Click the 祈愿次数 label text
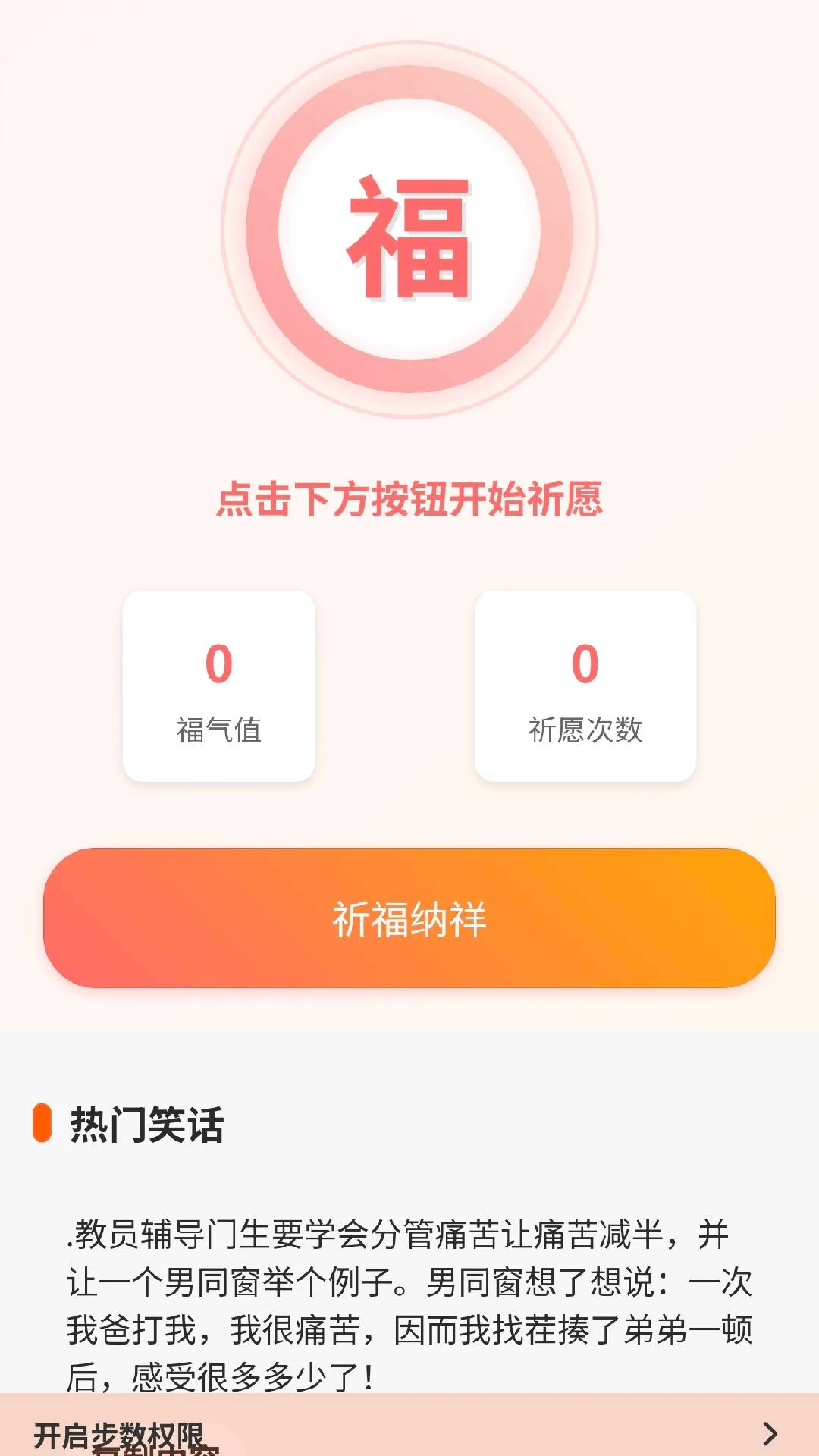Image resolution: width=819 pixels, height=1456 pixels. pos(585,728)
